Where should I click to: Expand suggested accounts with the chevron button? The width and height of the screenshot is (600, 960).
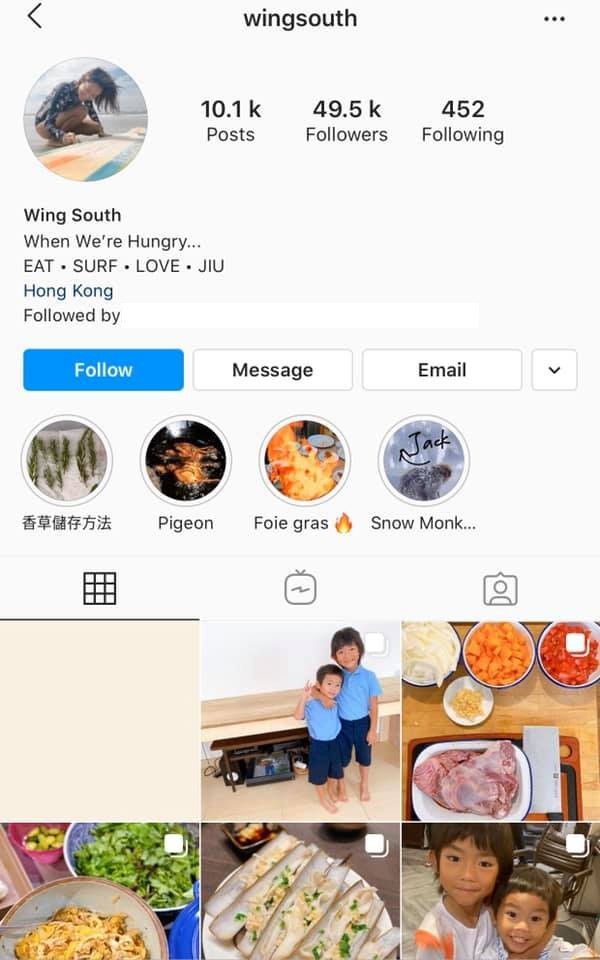coord(555,370)
